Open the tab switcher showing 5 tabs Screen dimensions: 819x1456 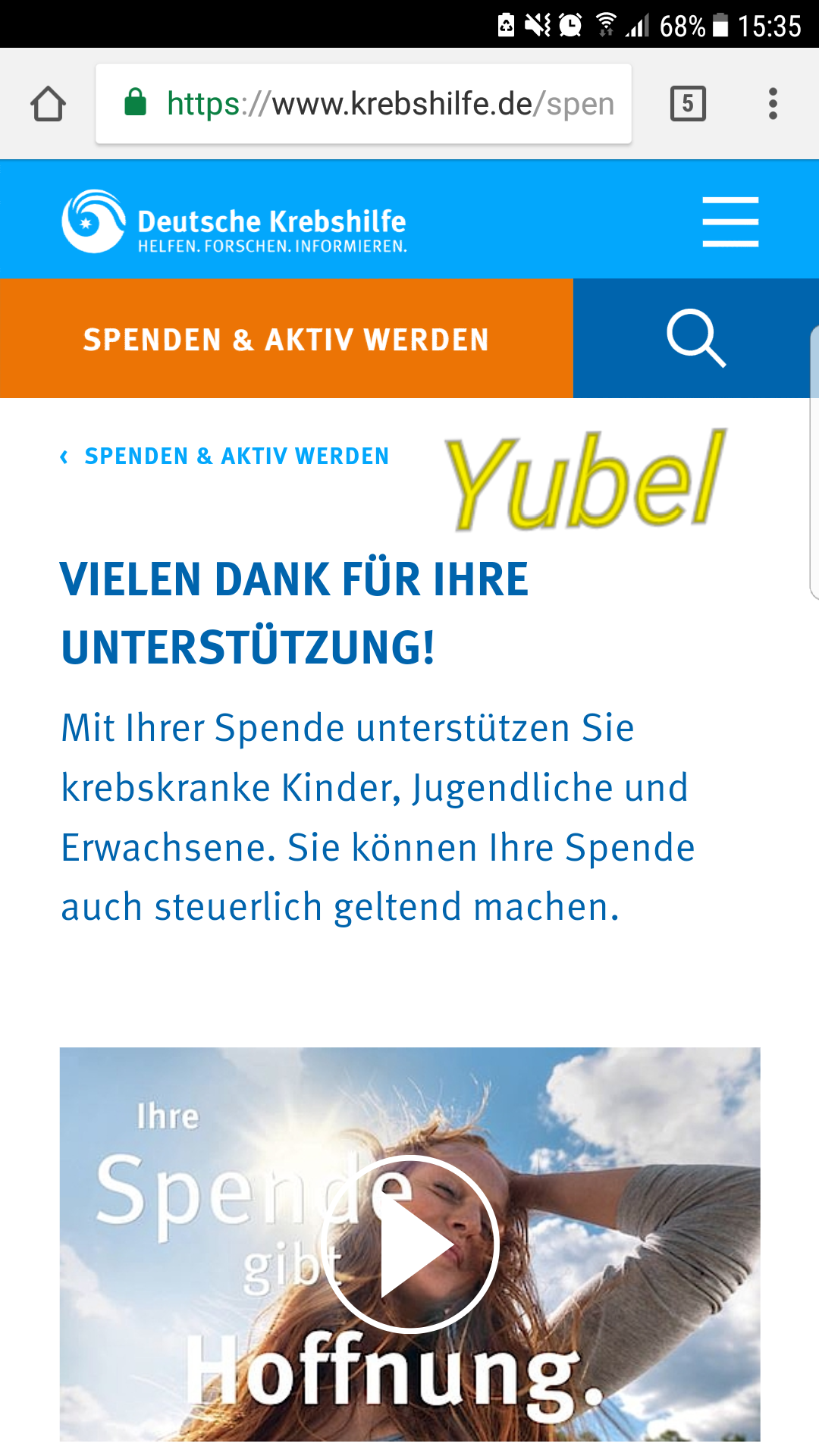pyautogui.click(x=688, y=104)
